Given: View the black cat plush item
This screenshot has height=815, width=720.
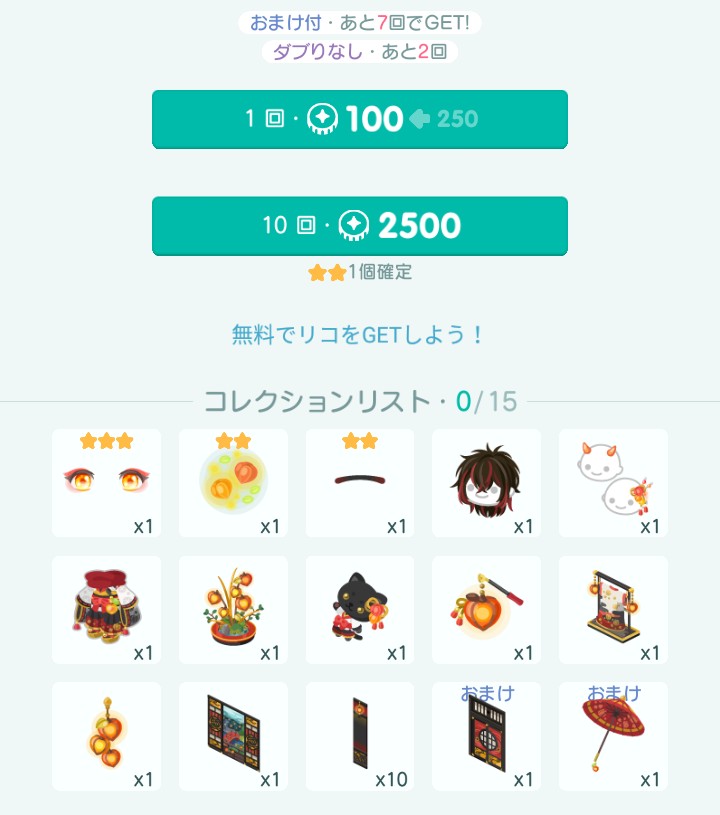Looking at the screenshot, I should (x=360, y=610).
